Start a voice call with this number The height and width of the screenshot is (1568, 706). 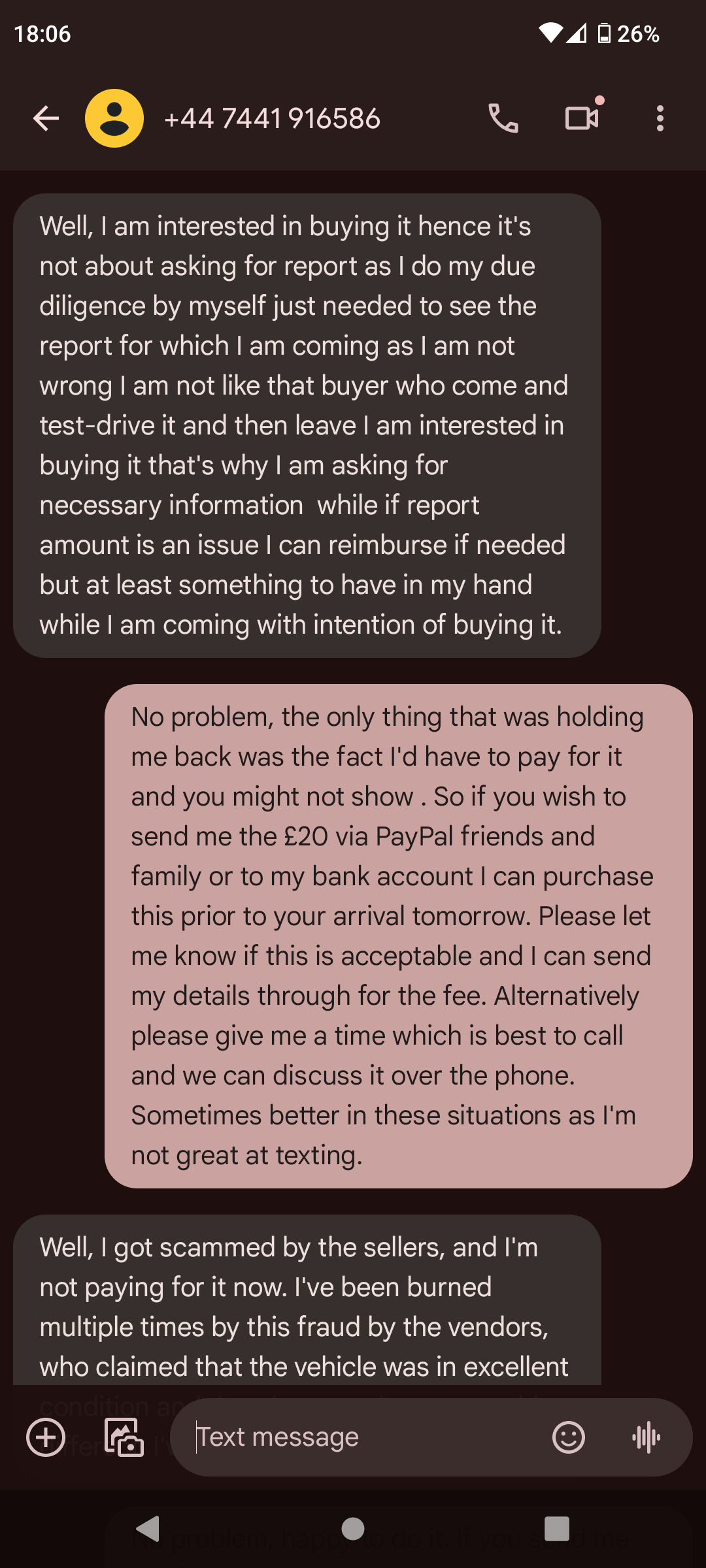click(x=503, y=118)
